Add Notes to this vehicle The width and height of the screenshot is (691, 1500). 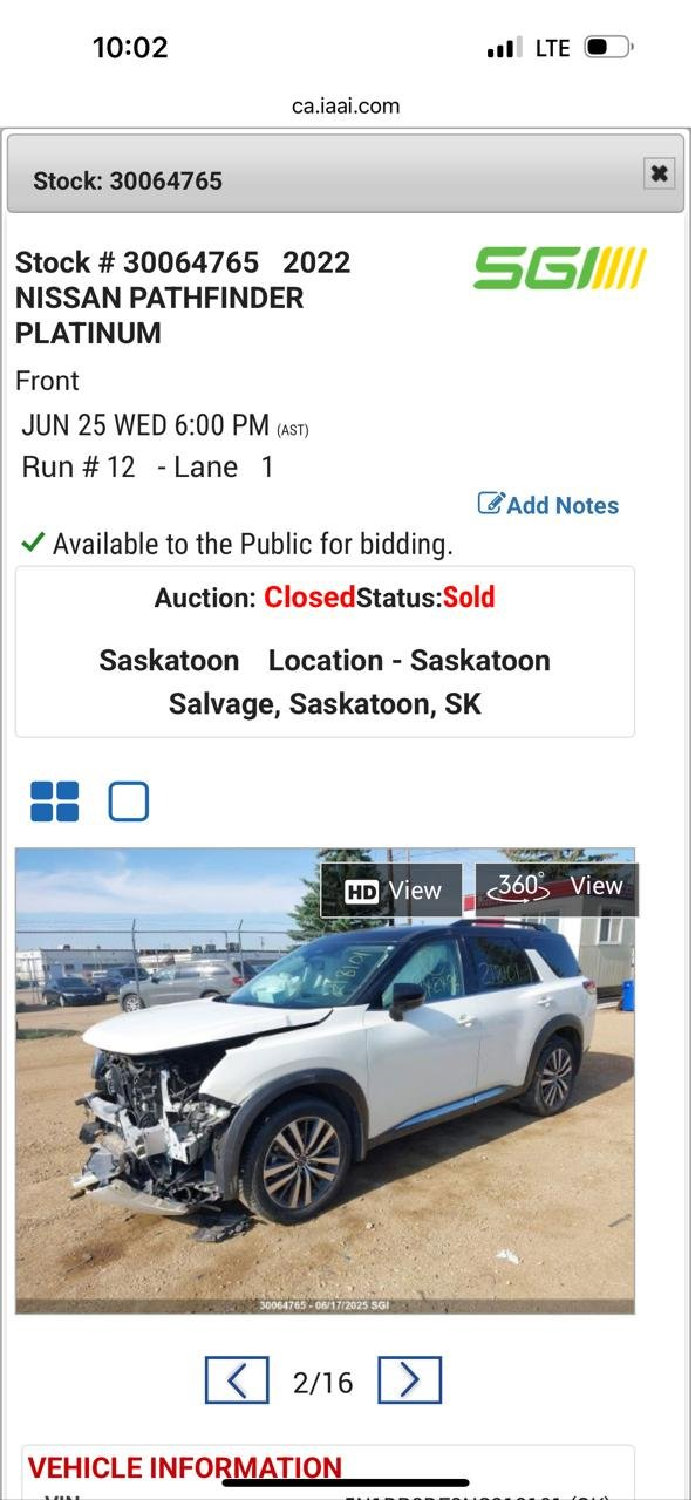coord(548,505)
